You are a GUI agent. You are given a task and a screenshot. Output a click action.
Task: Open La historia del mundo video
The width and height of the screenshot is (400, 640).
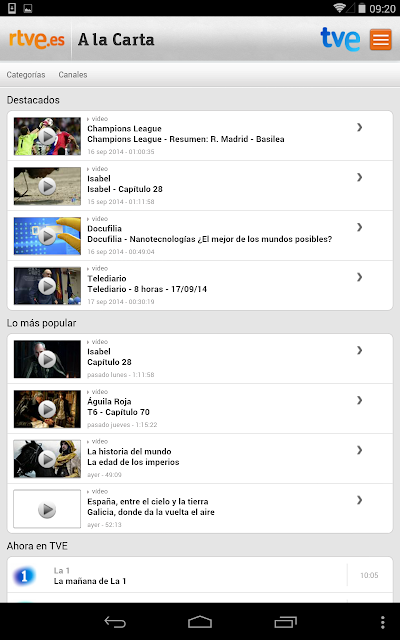(200, 459)
